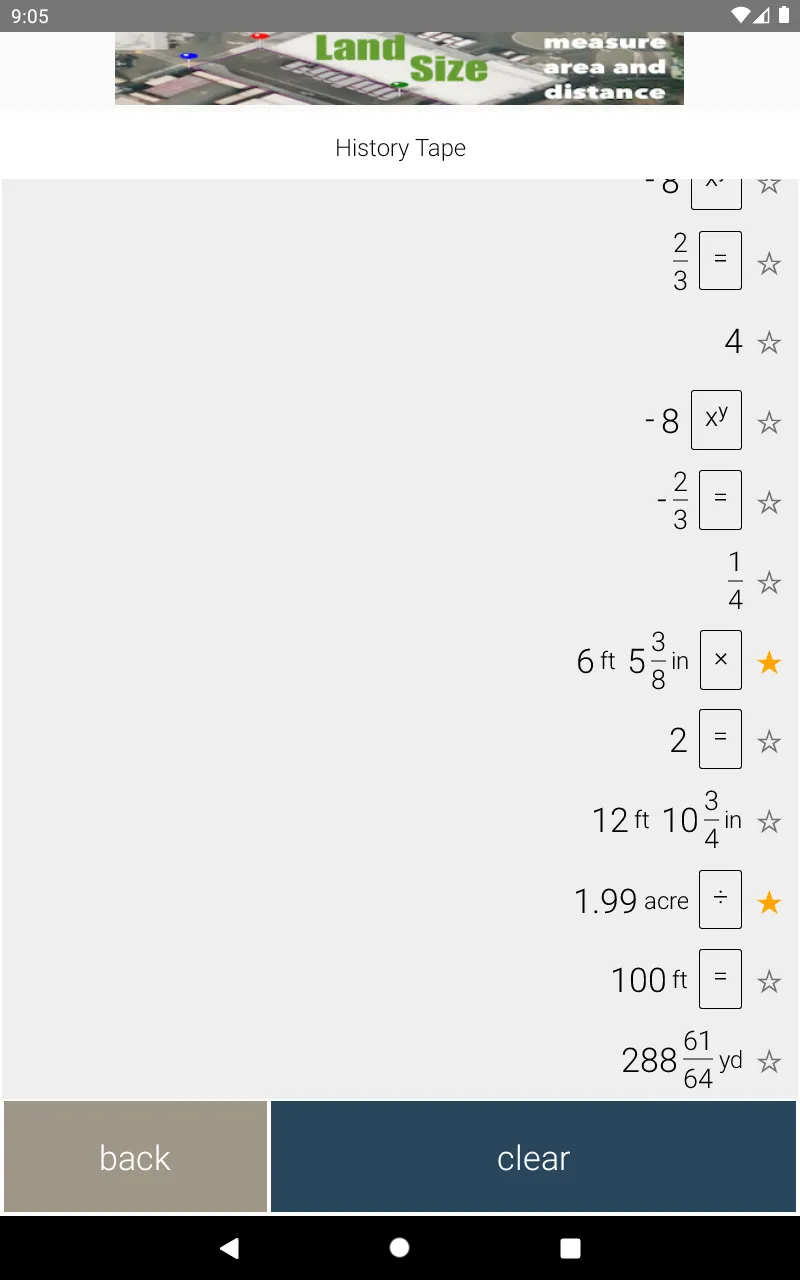Star the 288 61/64 yd result
Image resolution: width=800 pixels, height=1280 pixels.
(769, 1062)
